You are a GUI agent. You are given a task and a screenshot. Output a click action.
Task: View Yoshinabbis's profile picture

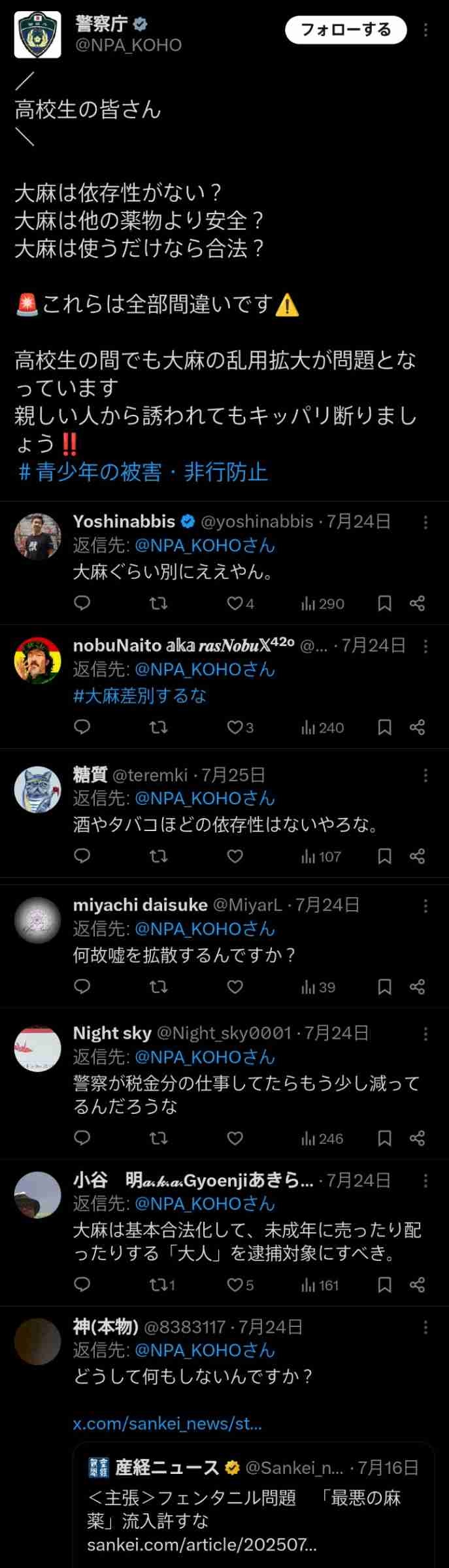[x=37, y=536]
